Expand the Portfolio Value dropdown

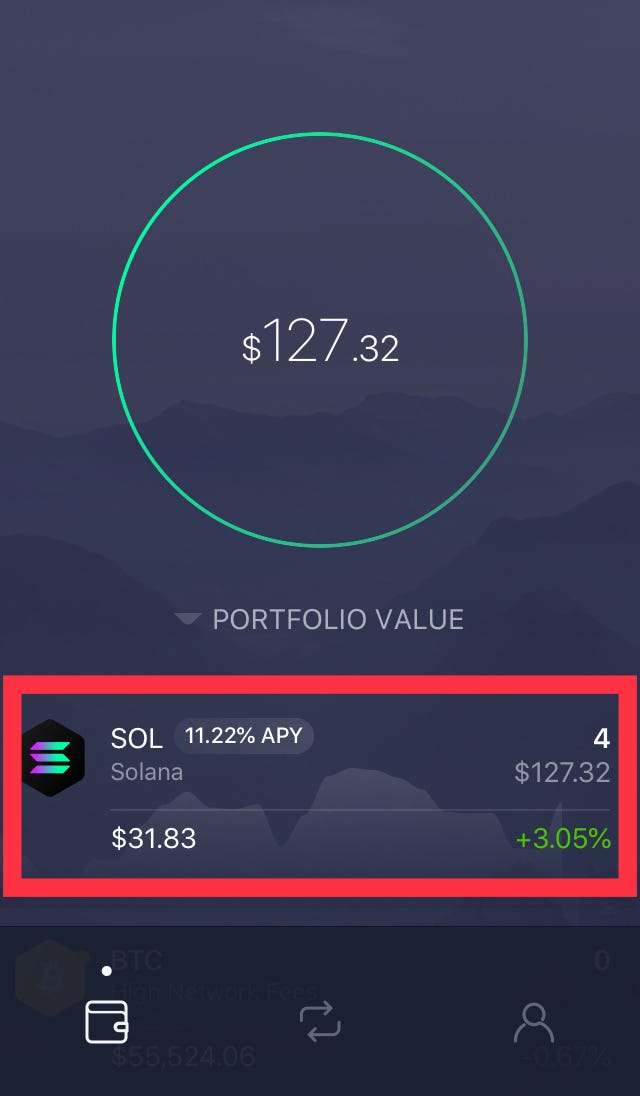[320, 619]
